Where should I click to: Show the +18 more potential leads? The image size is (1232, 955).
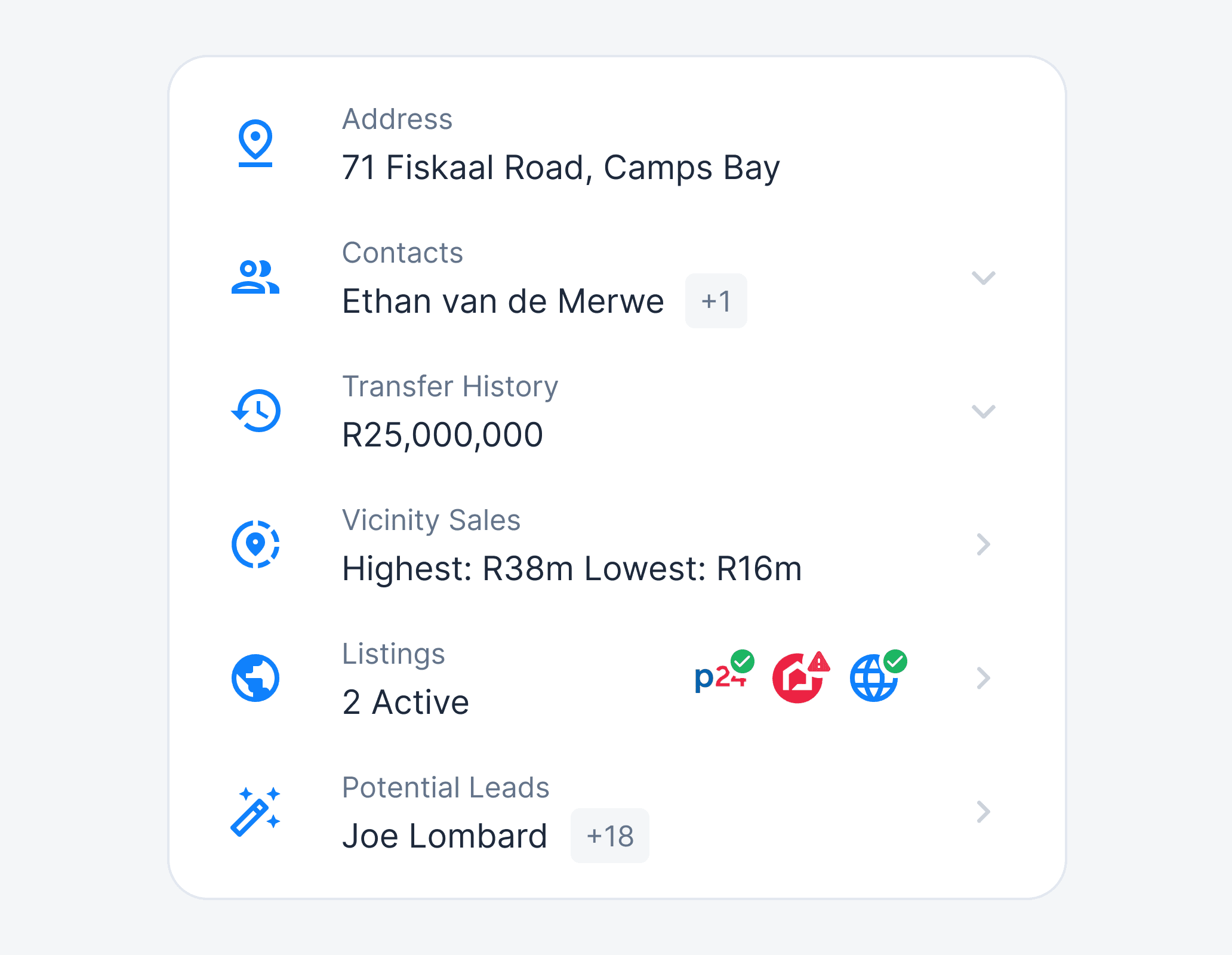pyautogui.click(x=609, y=836)
